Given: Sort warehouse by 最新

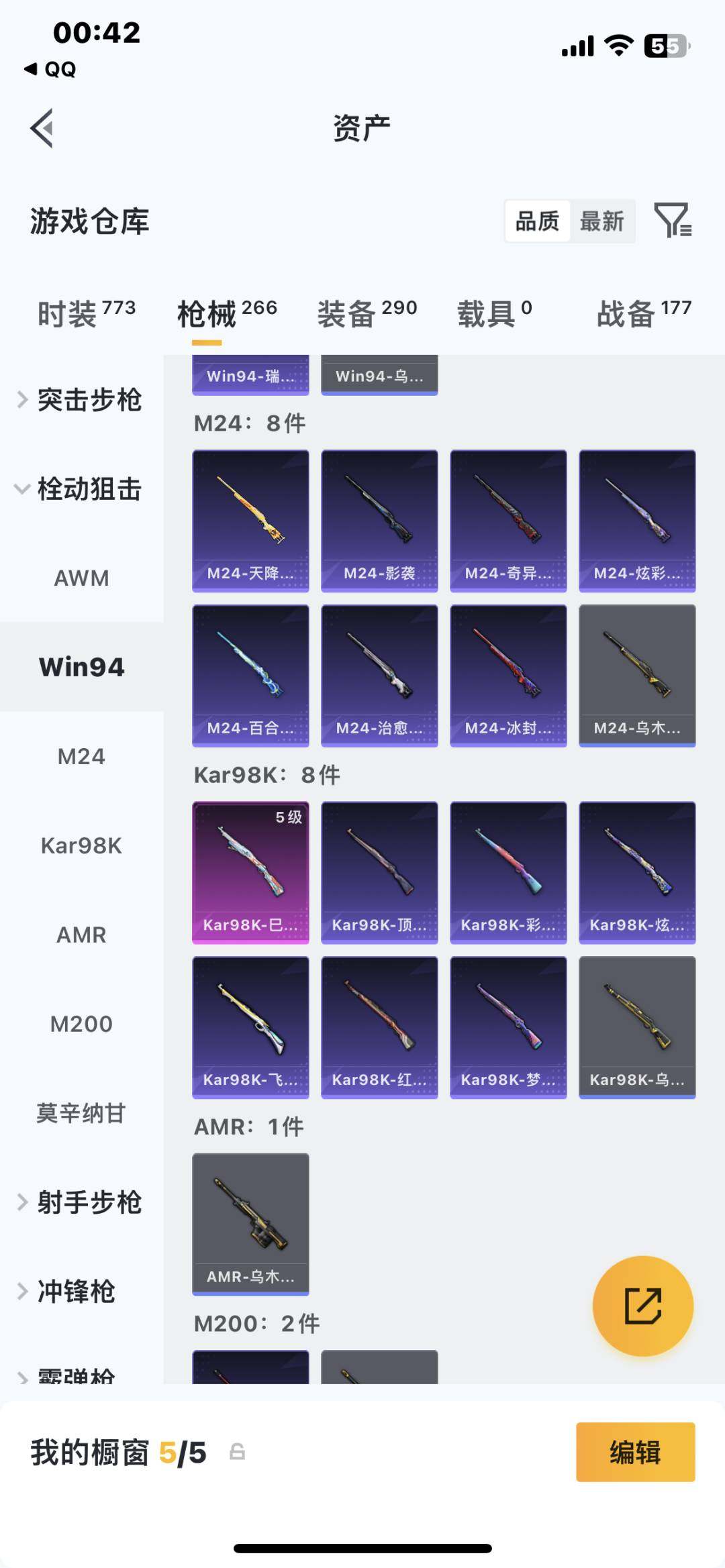Looking at the screenshot, I should coord(601,221).
